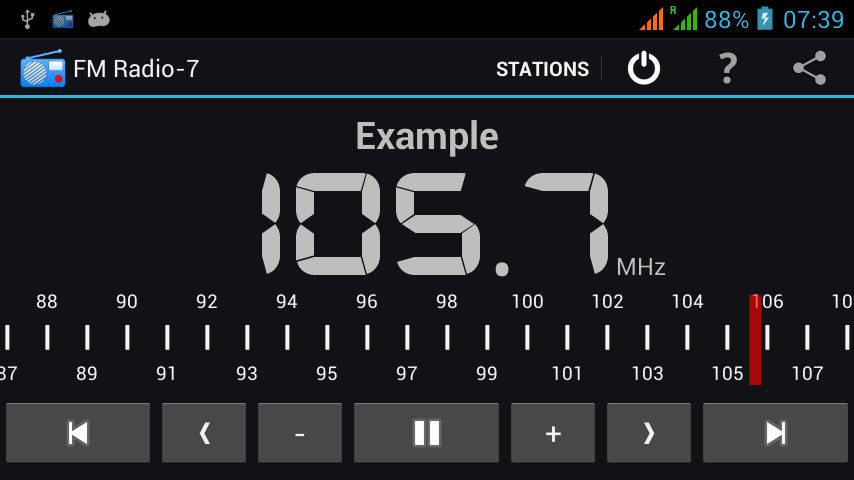This screenshot has height=480, width=854.
Task: Open the STATIONS list
Action: coord(542,69)
